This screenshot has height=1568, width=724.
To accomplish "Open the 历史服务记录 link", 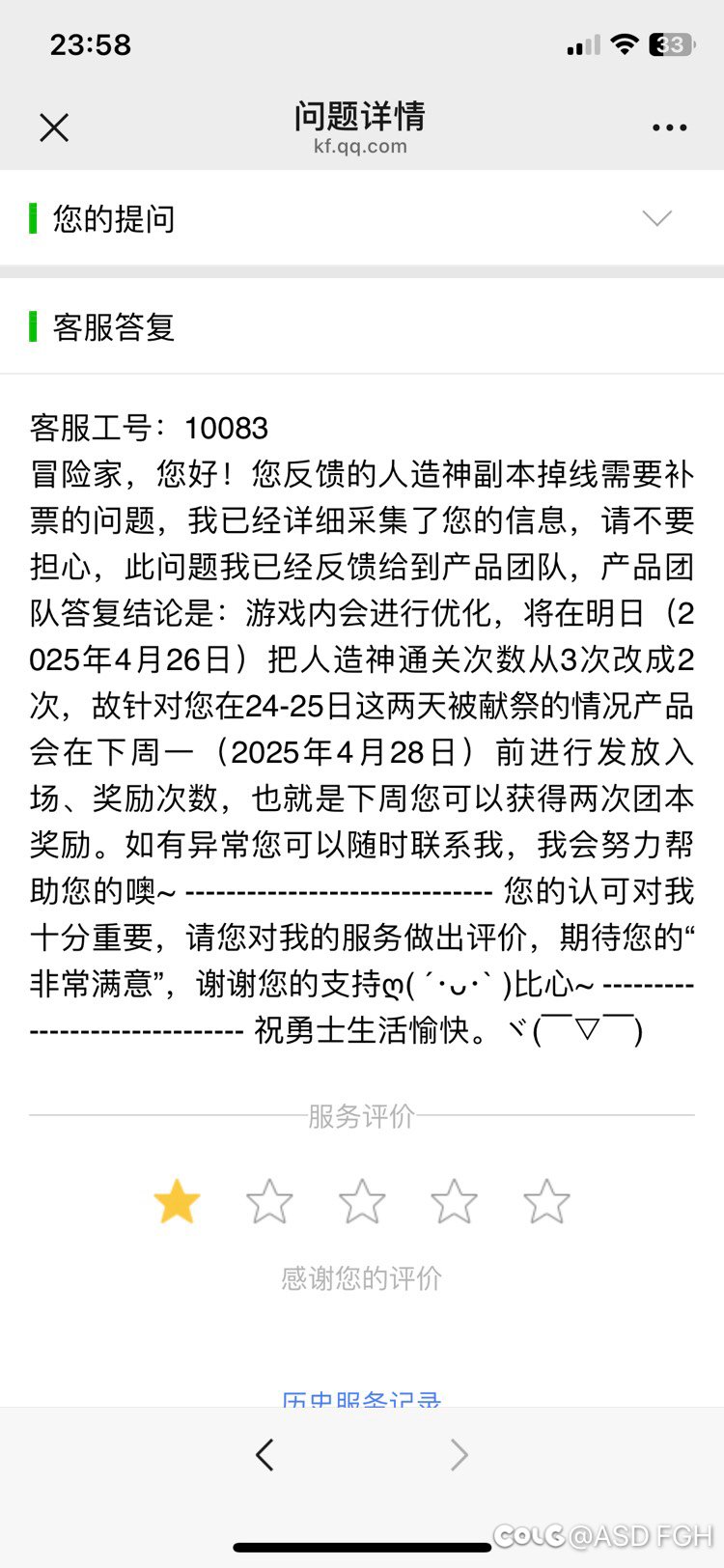I will point(362,1397).
